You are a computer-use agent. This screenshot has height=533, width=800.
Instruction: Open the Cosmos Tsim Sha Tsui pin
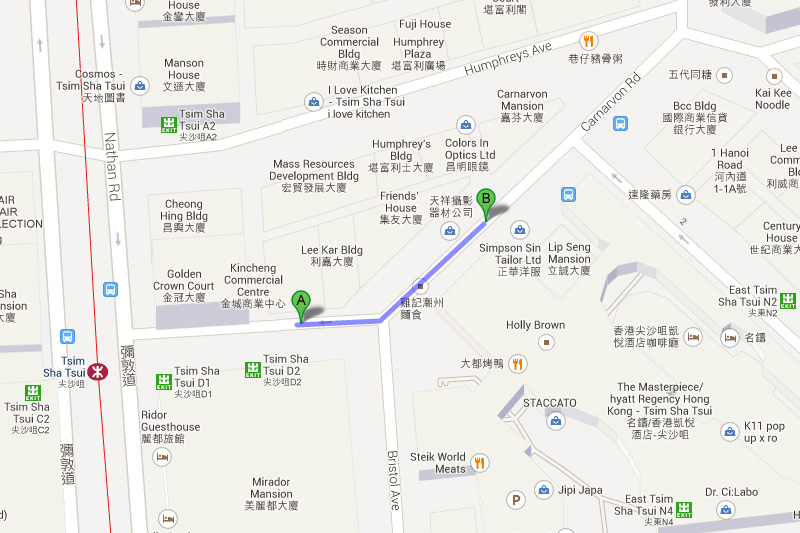(x=139, y=86)
